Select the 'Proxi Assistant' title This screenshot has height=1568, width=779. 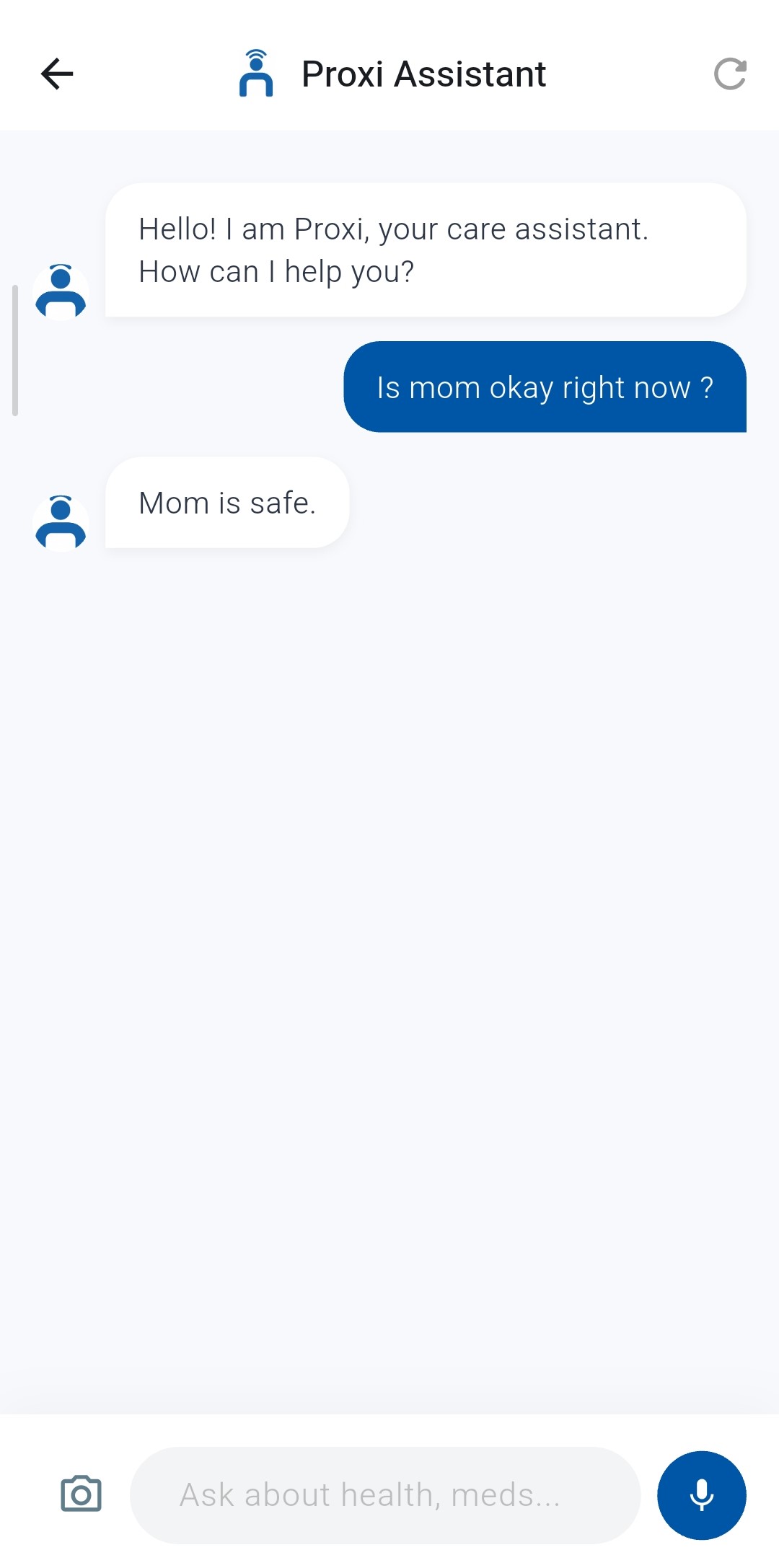pyautogui.click(x=423, y=73)
